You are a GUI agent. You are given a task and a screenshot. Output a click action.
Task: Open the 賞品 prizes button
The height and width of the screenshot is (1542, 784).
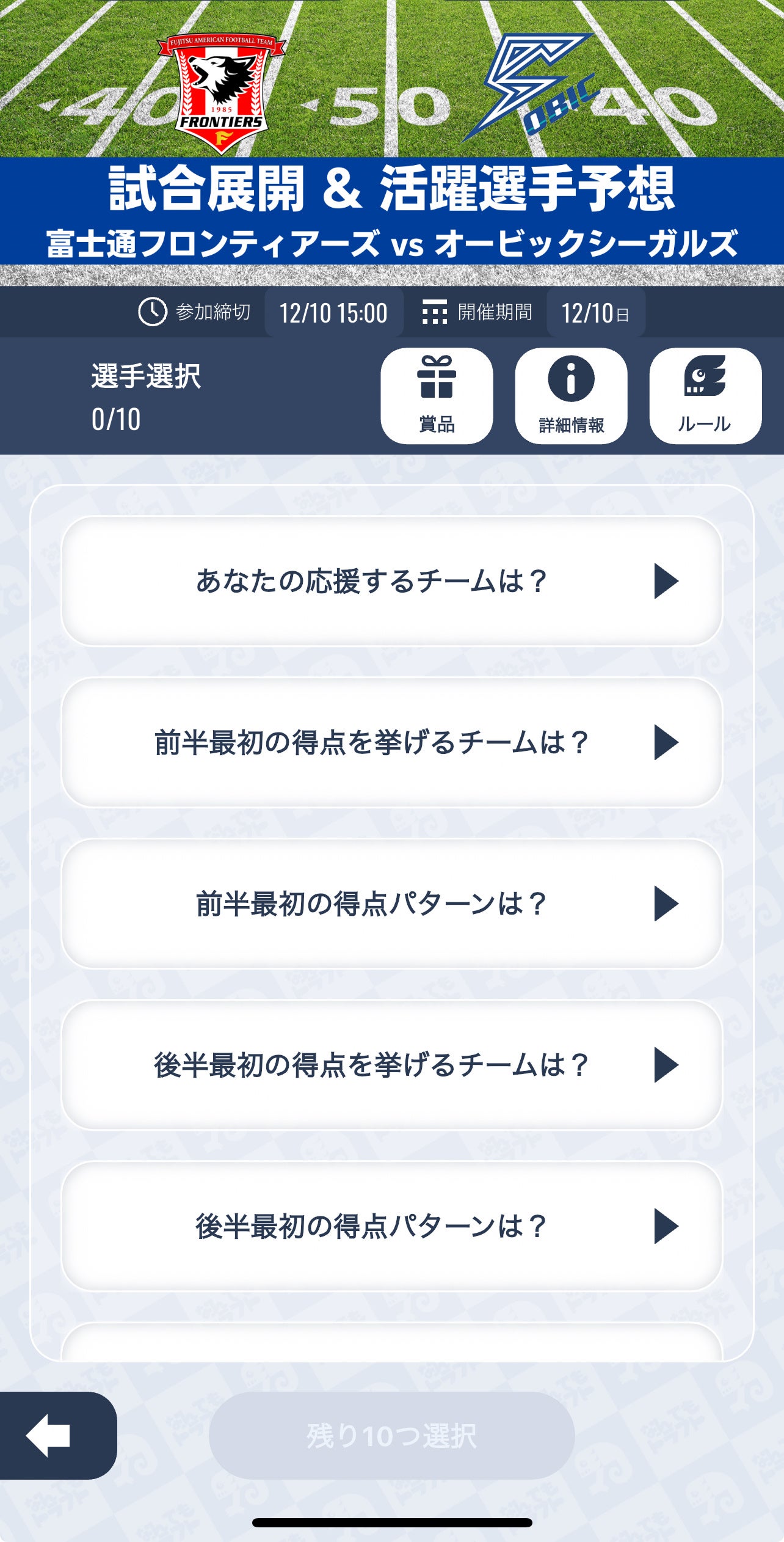(x=437, y=395)
